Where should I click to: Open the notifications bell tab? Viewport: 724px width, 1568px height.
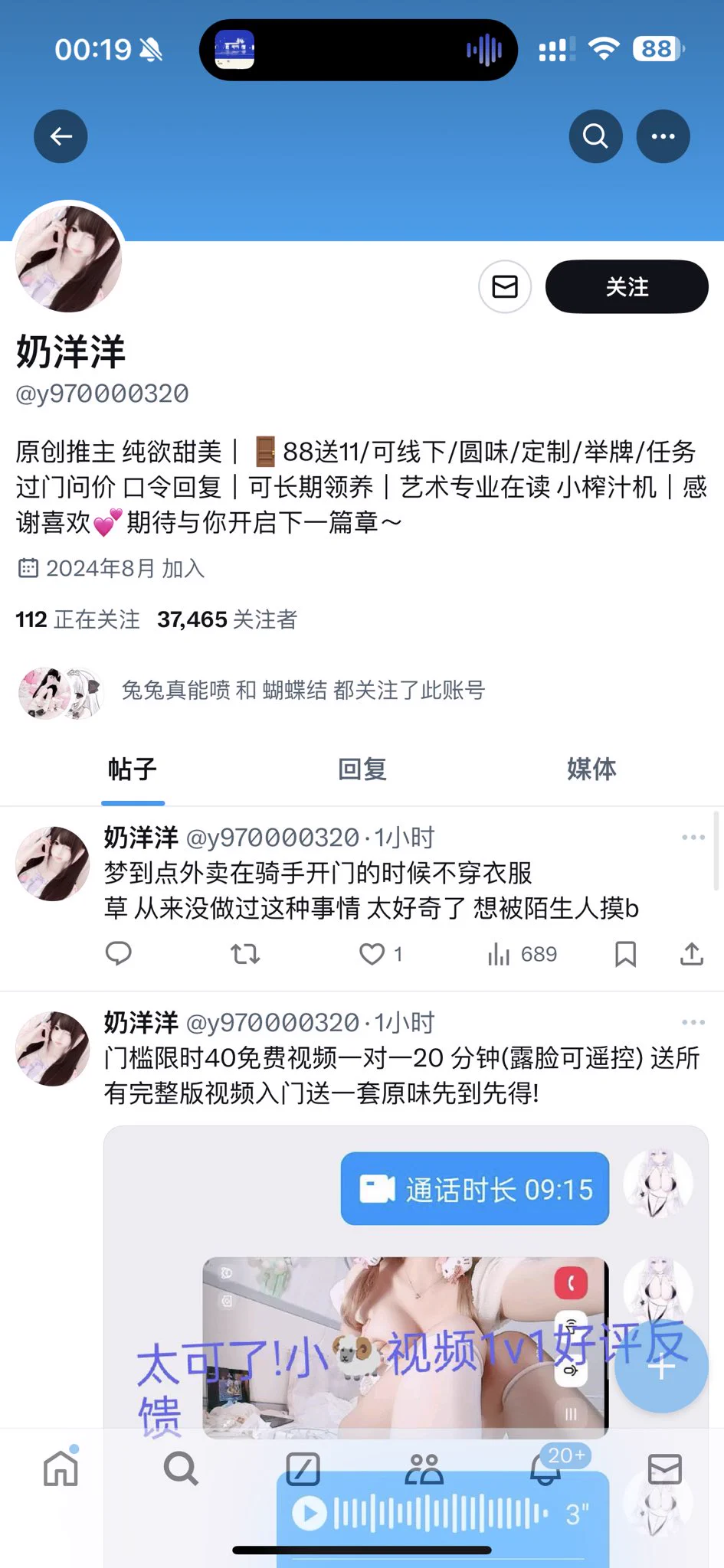coord(545,1468)
